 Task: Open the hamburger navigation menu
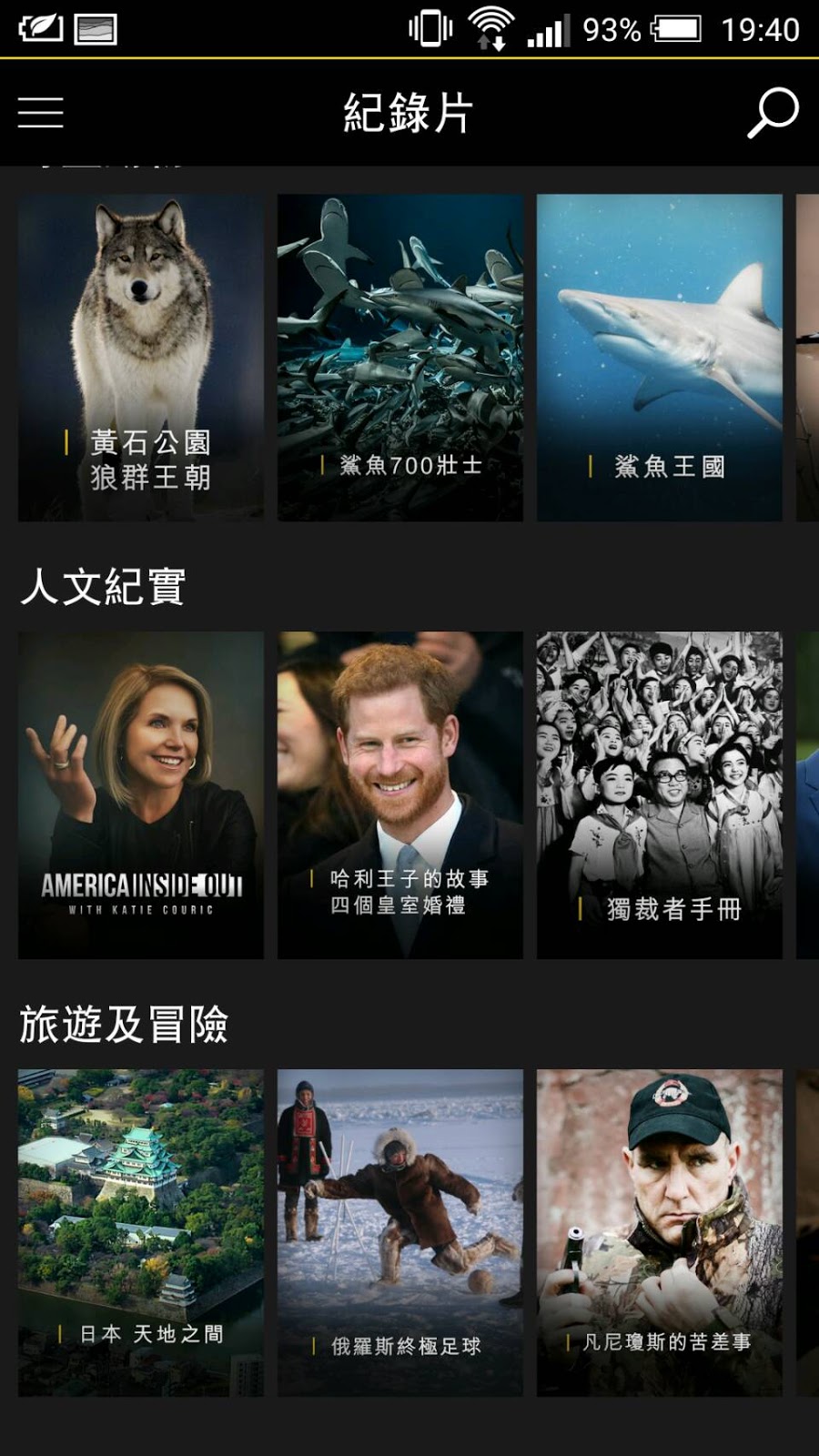tap(41, 113)
